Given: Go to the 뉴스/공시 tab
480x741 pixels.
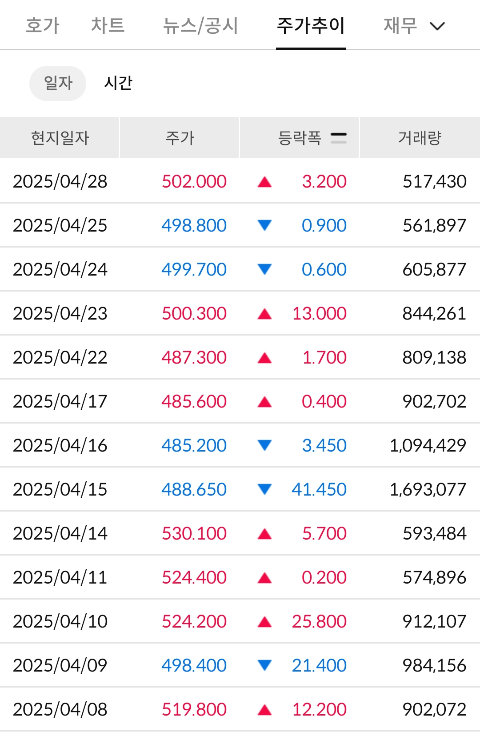Looking at the screenshot, I should tap(200, 25).
